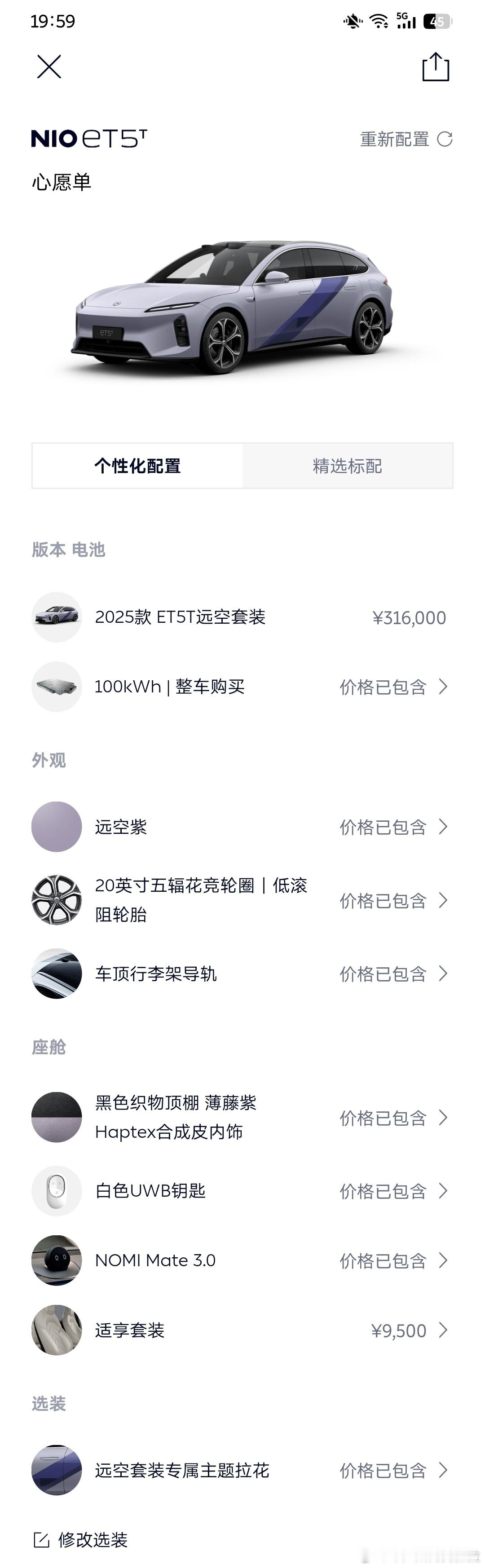
Task: Switch to the 精选标配 tab
Action: click(x=347, y=466)
